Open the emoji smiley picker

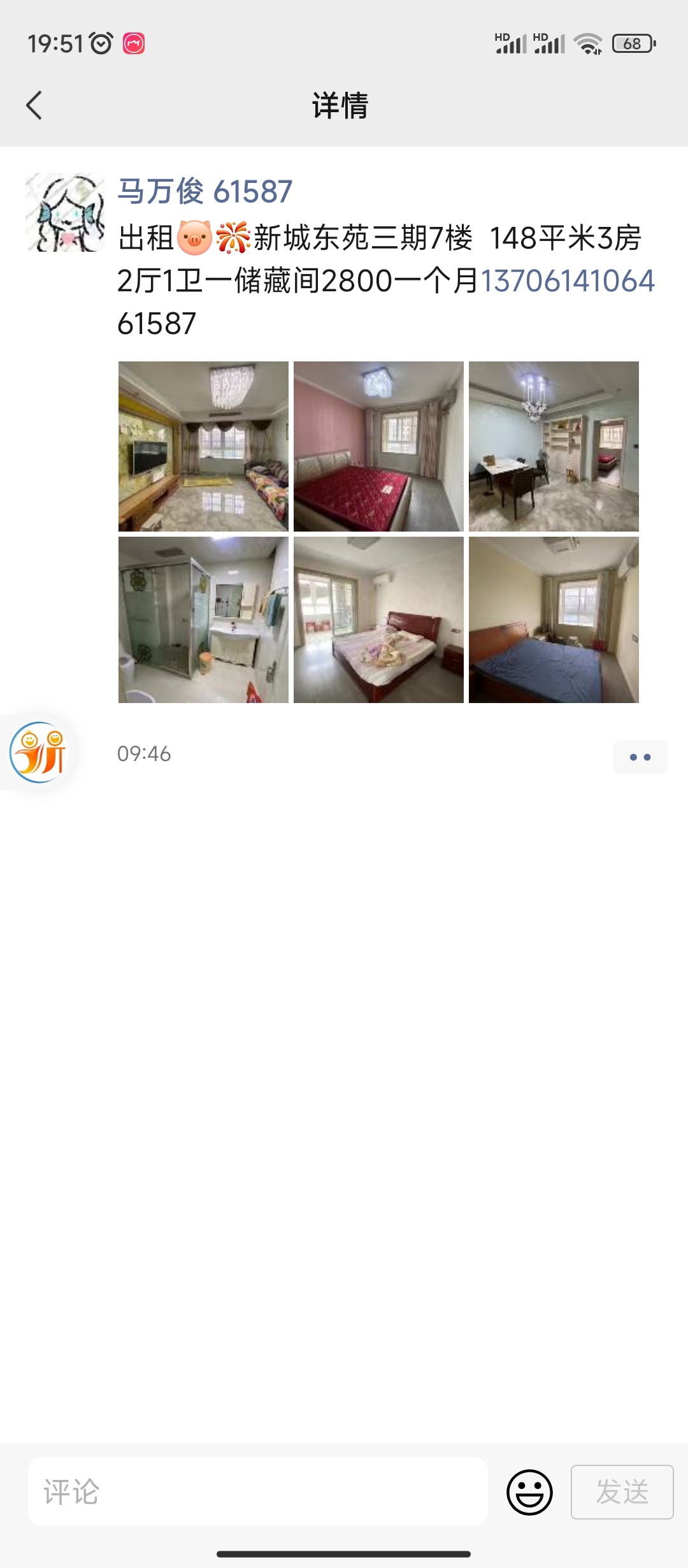[529, 1492]
